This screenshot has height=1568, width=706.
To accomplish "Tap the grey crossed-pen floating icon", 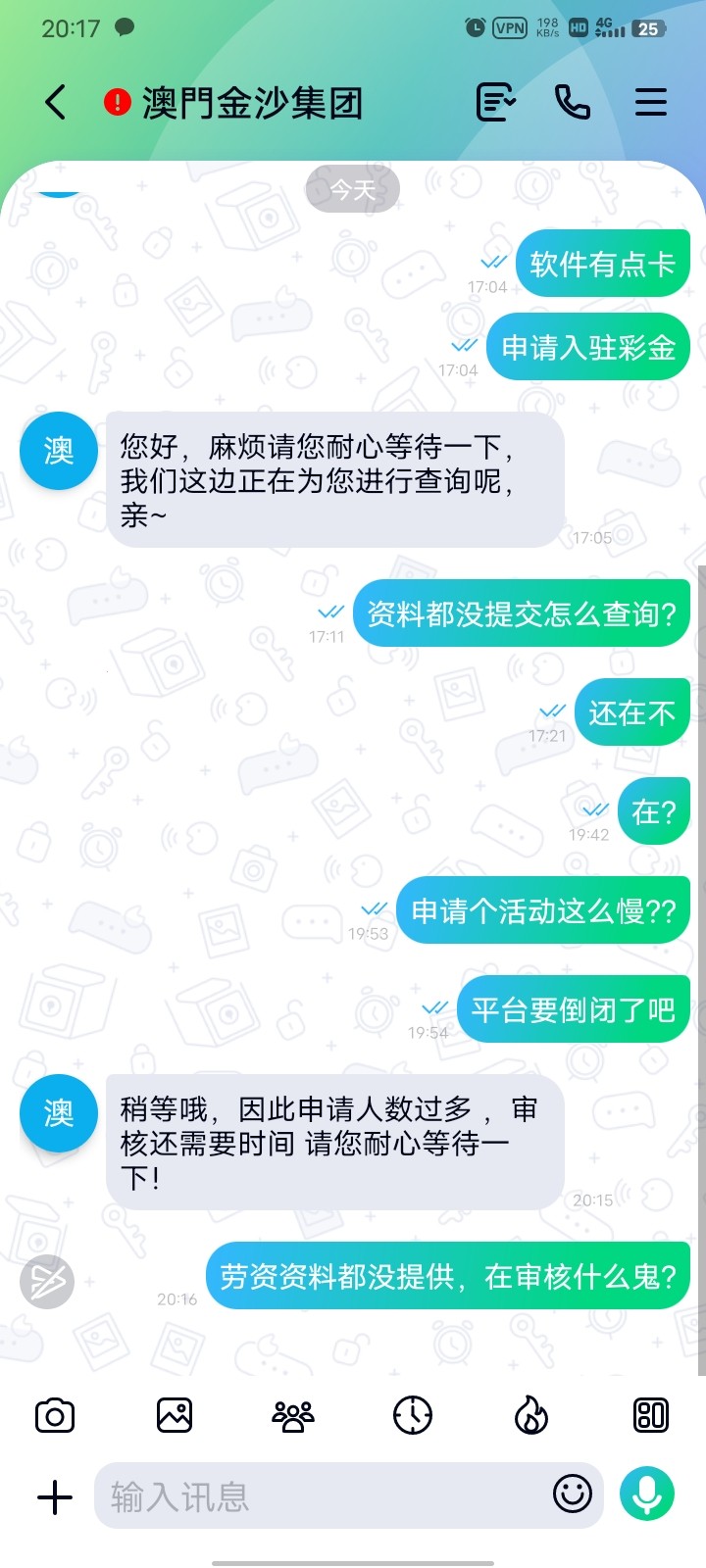I will (x=47, y=1281).
